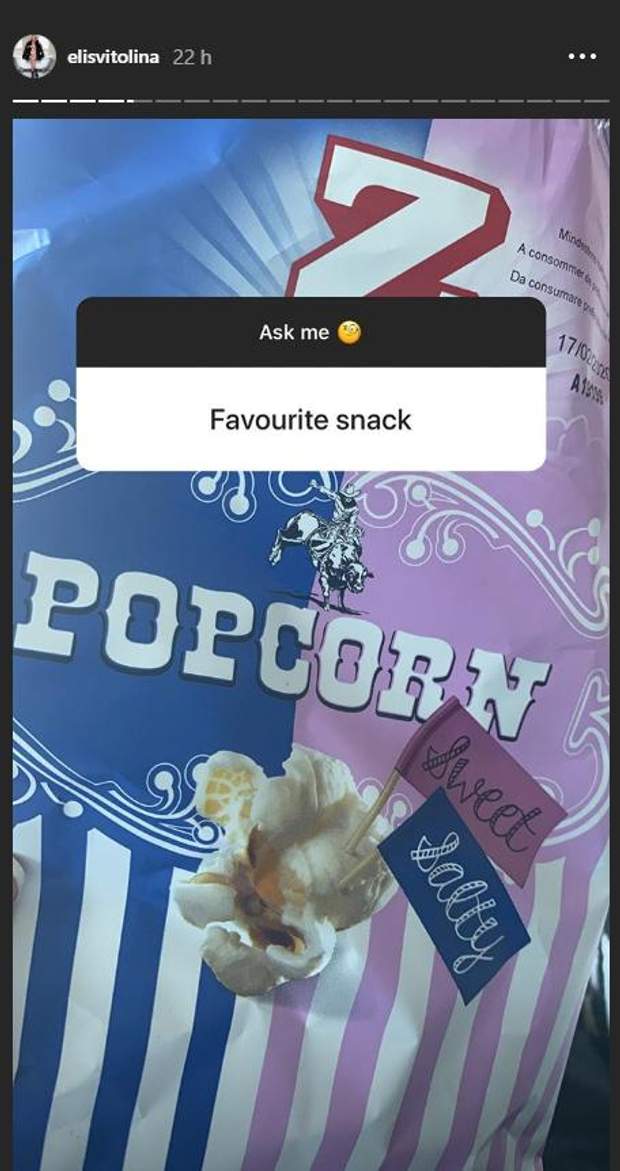Screen dimensions: 620x1171
Task: Open elisvitolina's profile picture
Action: coord(33,56)
